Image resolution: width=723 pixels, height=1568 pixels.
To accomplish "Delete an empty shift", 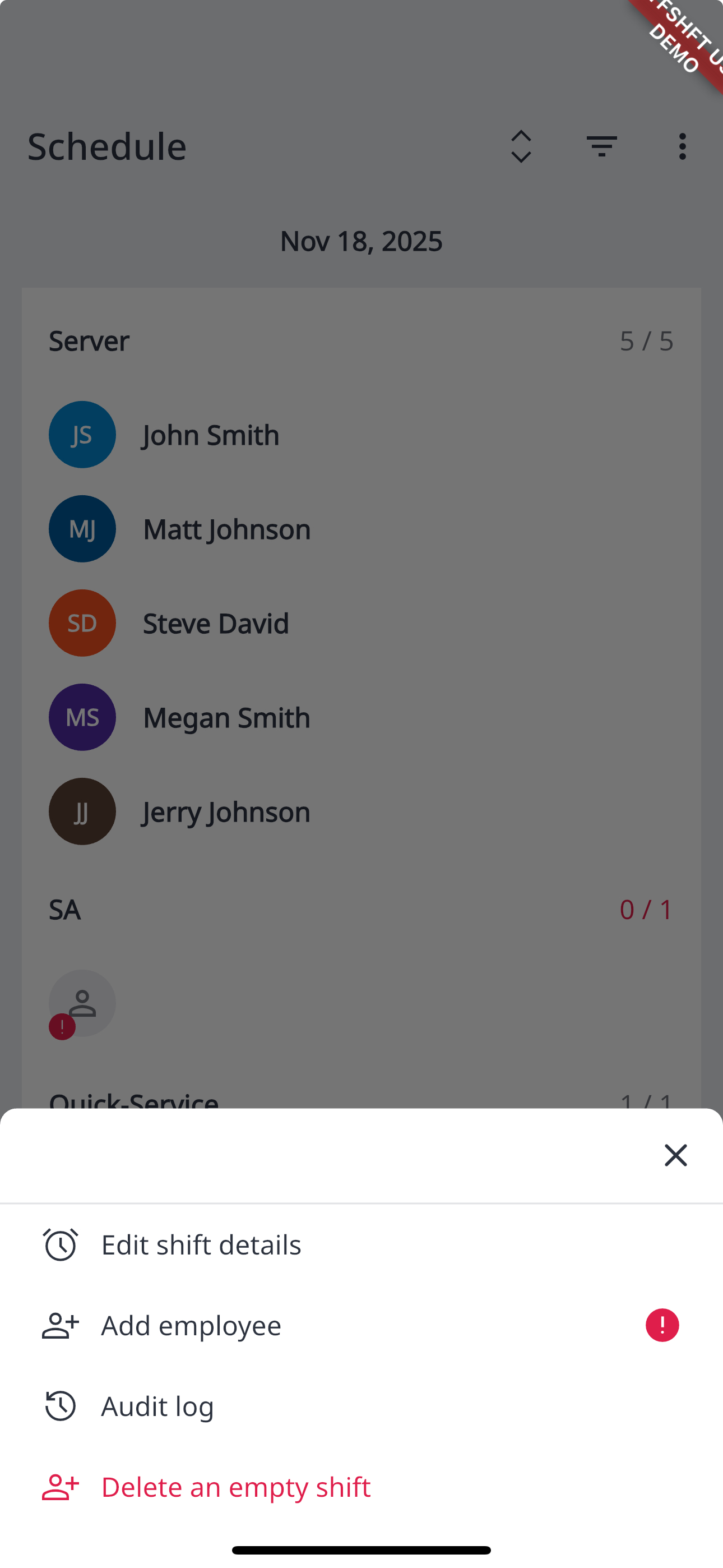I will tap(235, 1487).
